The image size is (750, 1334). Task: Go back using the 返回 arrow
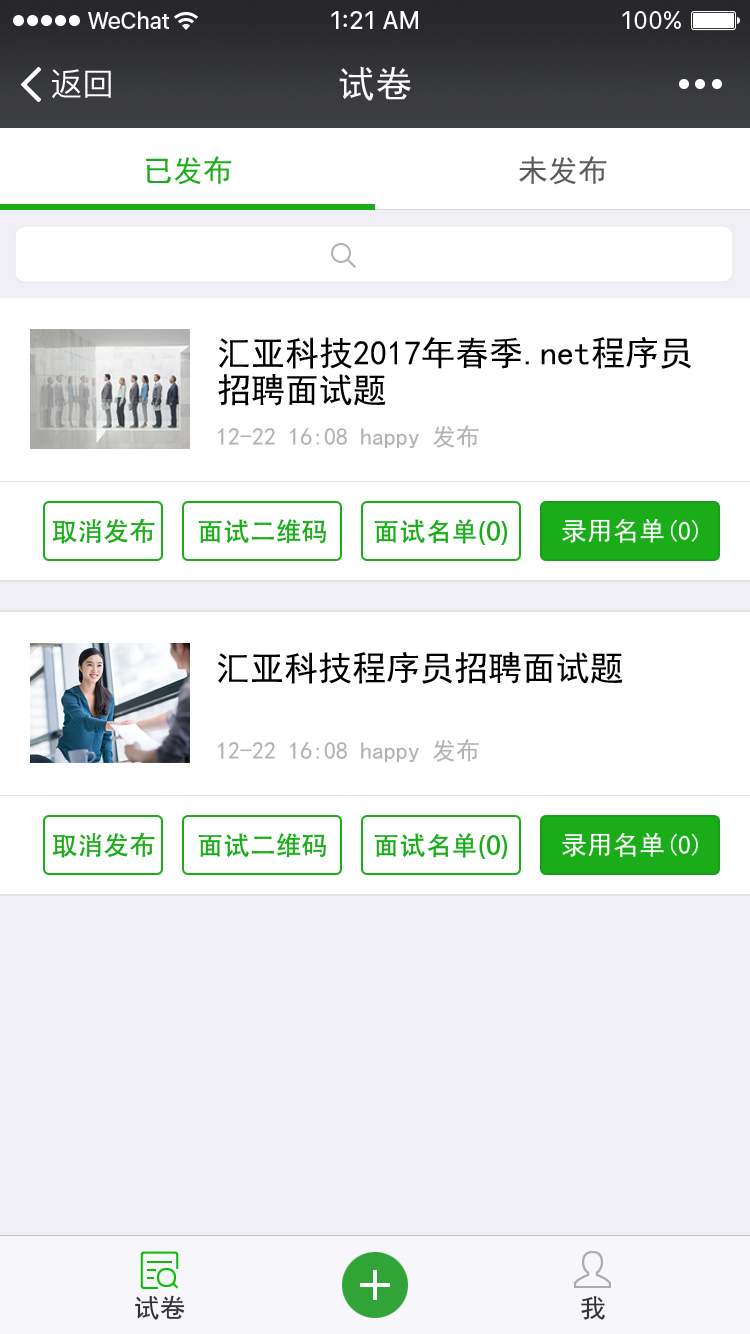tap(66, 85)
